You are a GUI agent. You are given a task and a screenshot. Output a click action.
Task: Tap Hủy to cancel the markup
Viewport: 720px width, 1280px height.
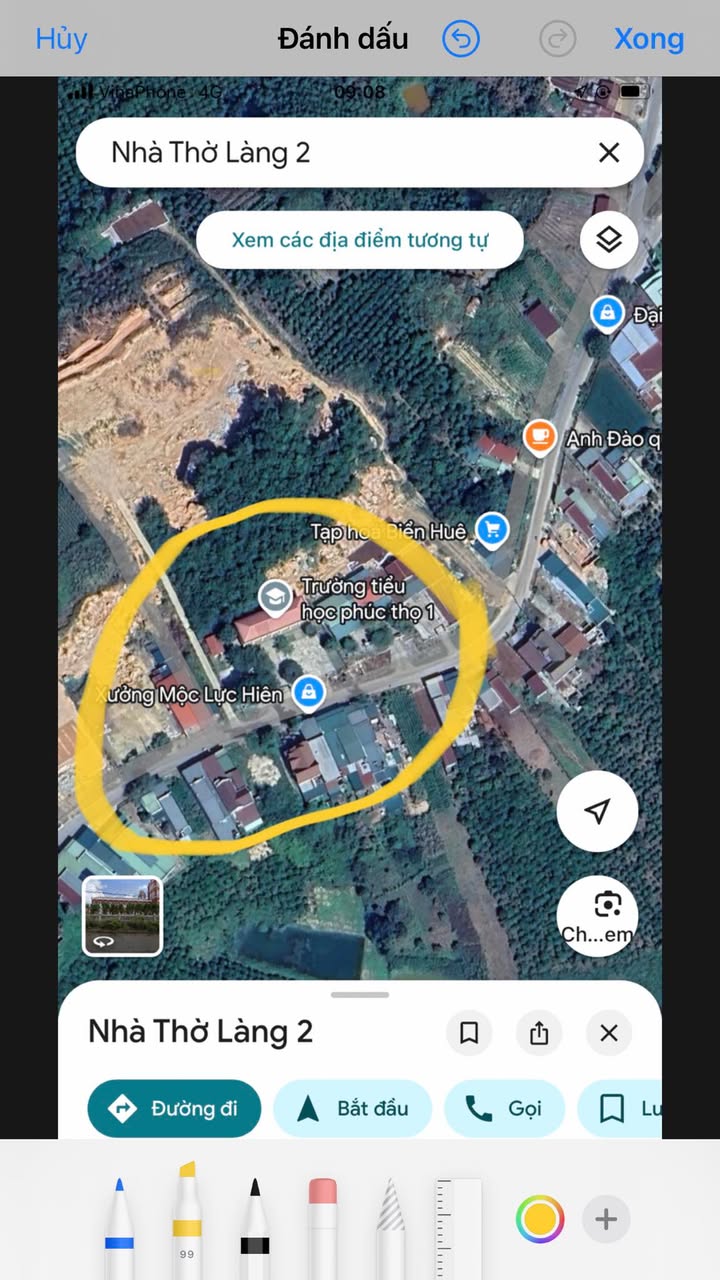61,39
